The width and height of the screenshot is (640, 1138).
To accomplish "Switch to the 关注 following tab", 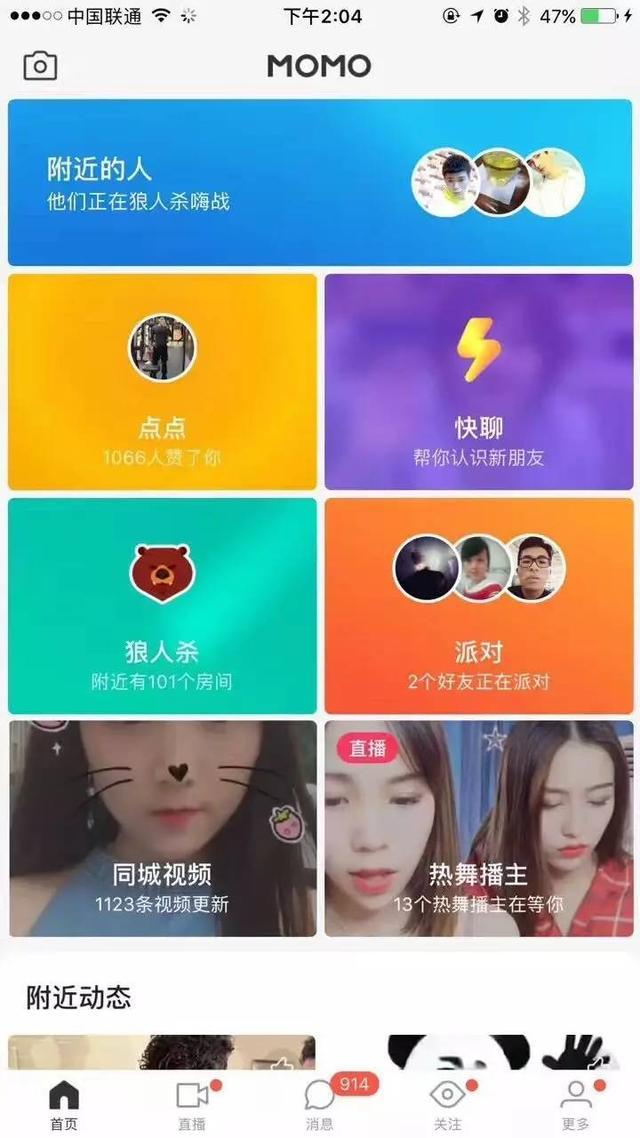I will click(x=447, y=1105).
